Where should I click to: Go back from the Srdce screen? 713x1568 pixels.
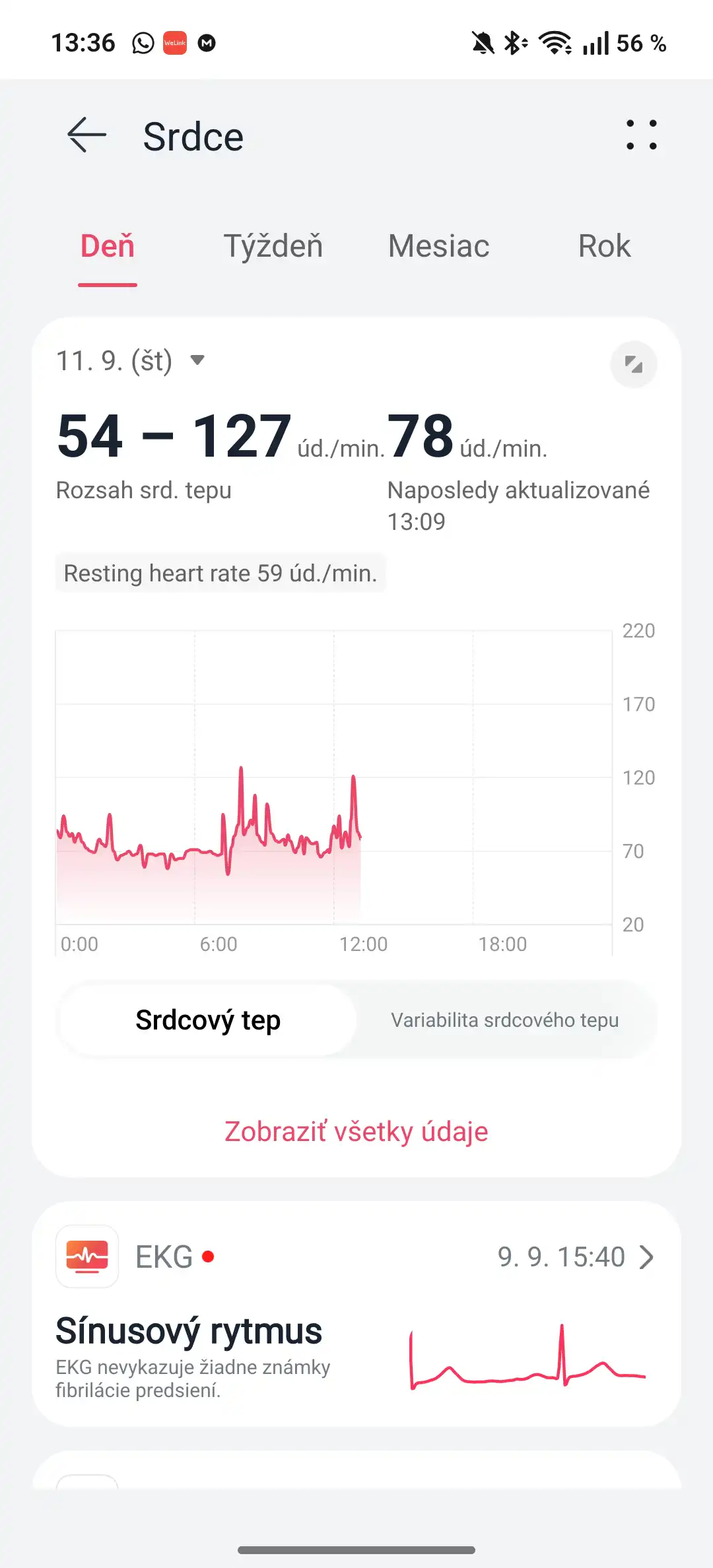click(x=87, y=135)
